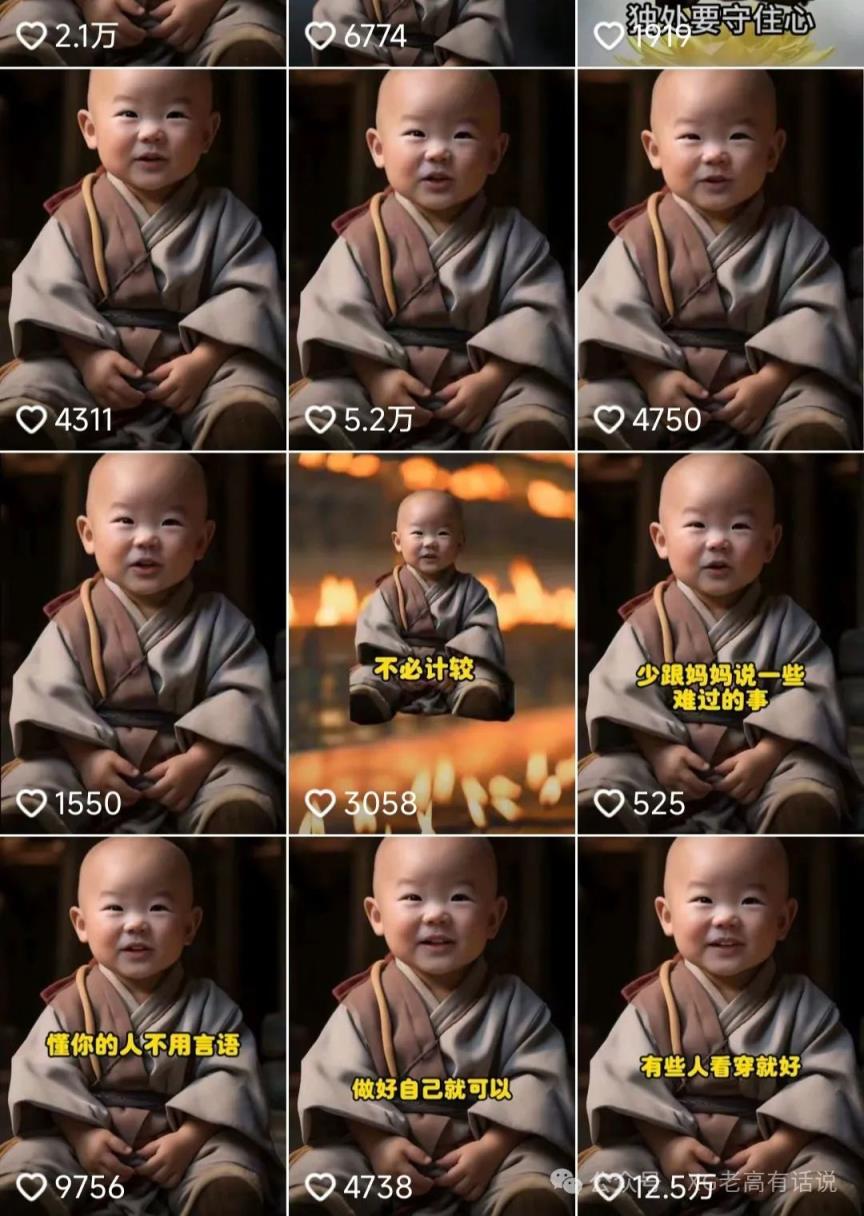The image size is (864, 1216).
Task: Open the video tile with 4311 likes
Action: [143, 258]
